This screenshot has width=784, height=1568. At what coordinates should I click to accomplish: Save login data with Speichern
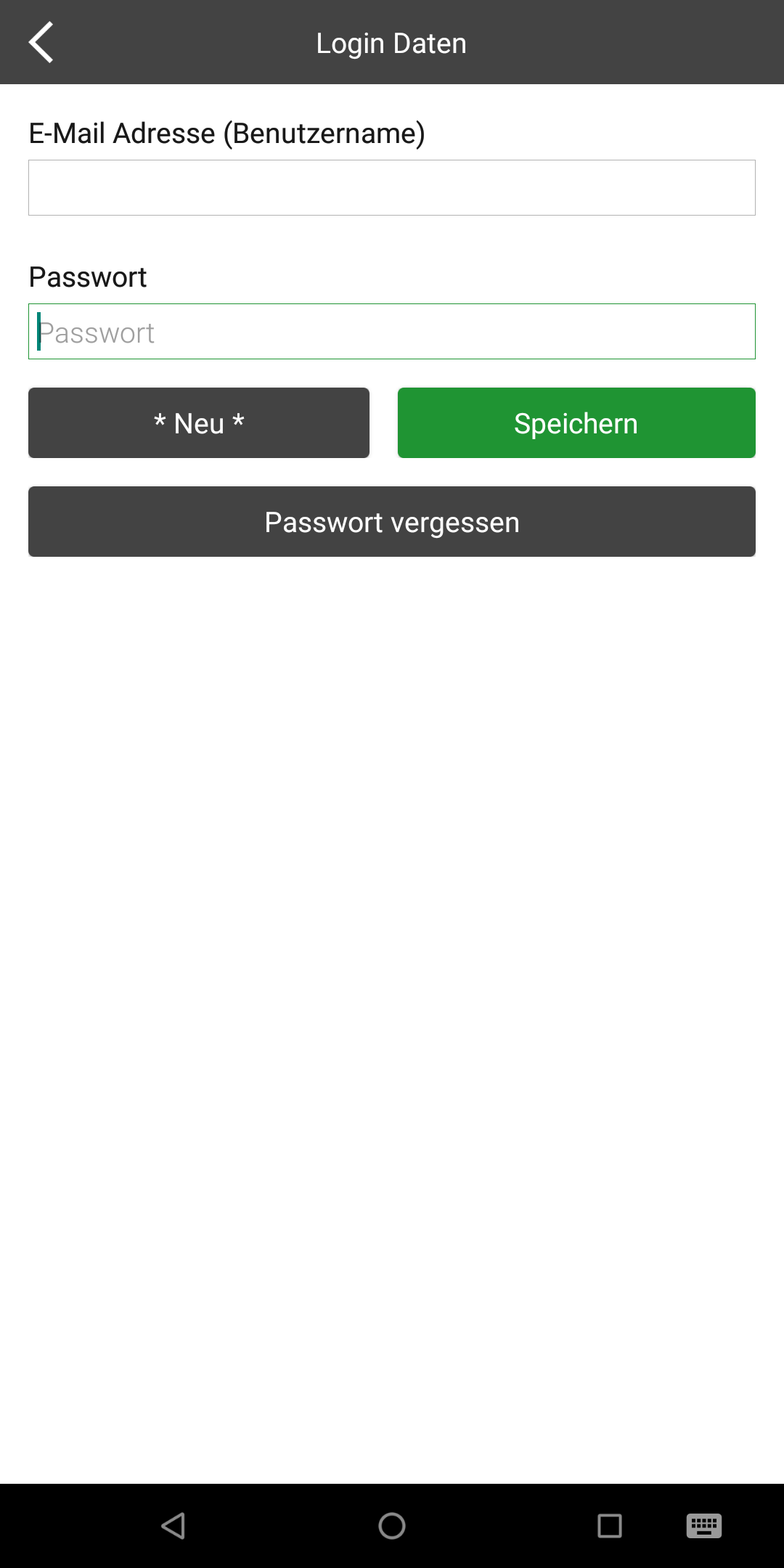click(x=576, y=422)
